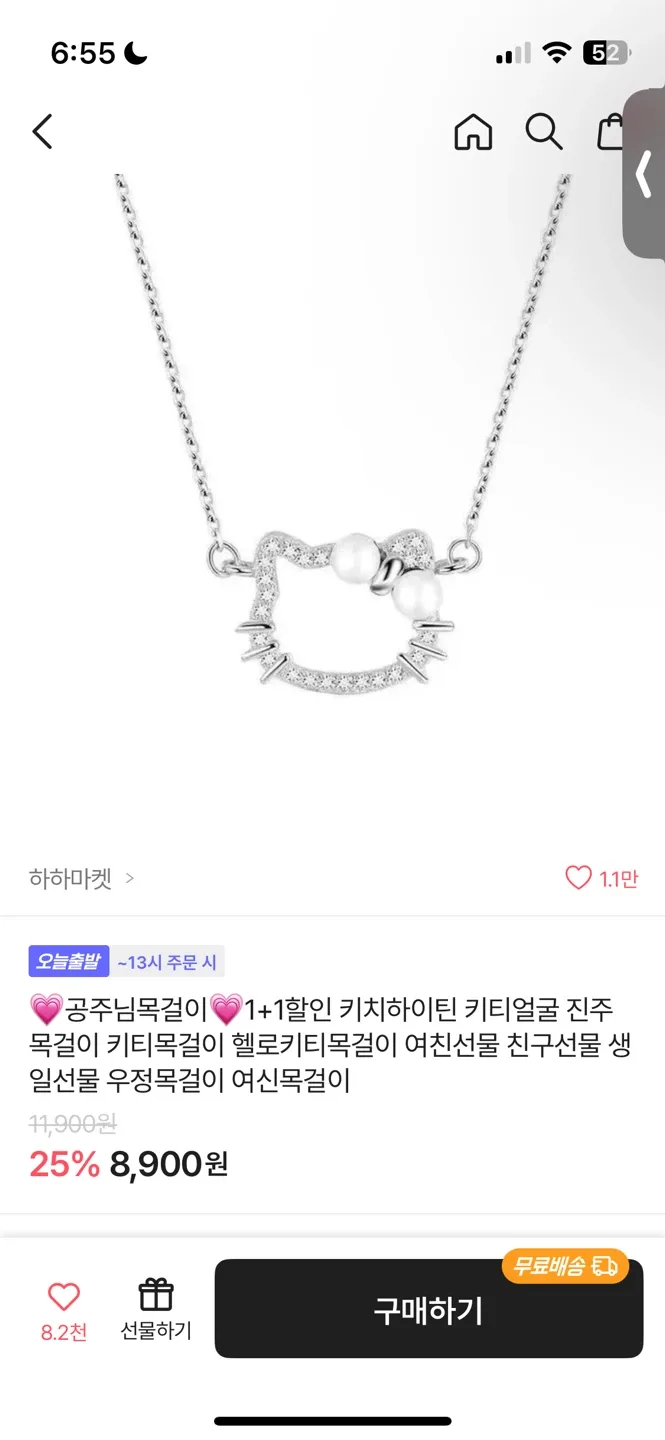Open search with the magnifier icon
The height and width of the screenshot is (1440, 665).
(x=544, y=132)
